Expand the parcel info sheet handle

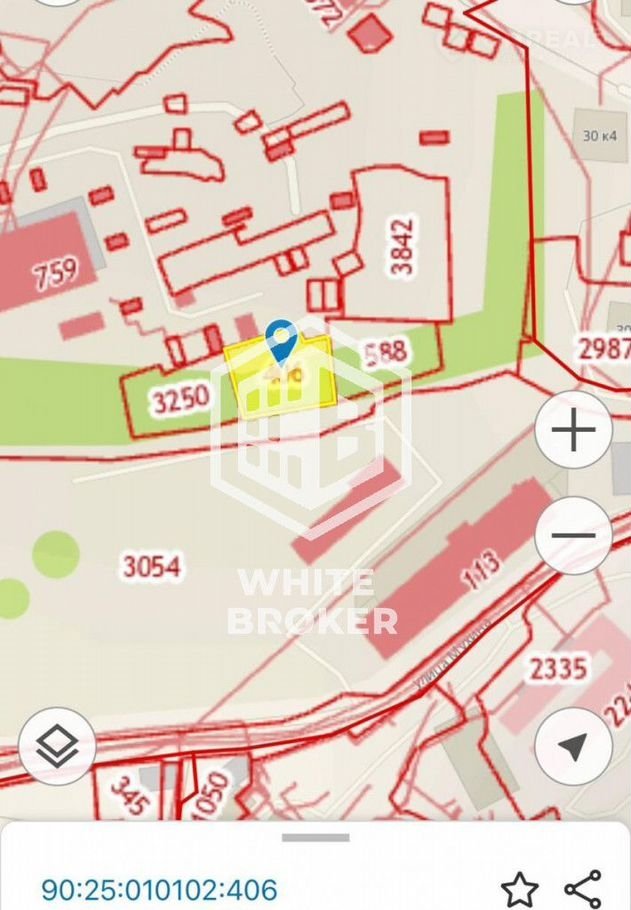click(315, 837)
